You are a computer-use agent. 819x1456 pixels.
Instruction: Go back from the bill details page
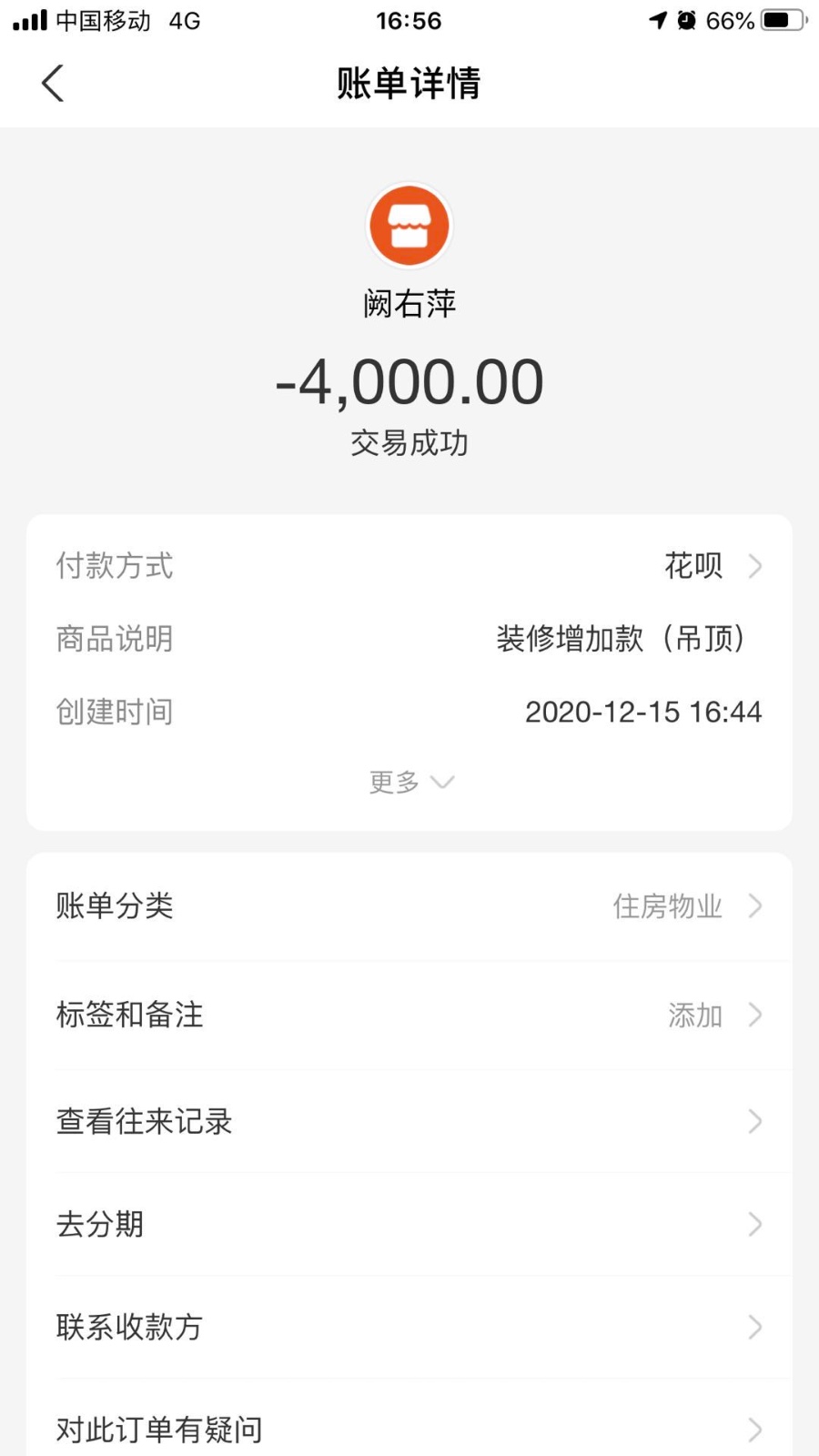pyautogui.click(x=53, y=84)
